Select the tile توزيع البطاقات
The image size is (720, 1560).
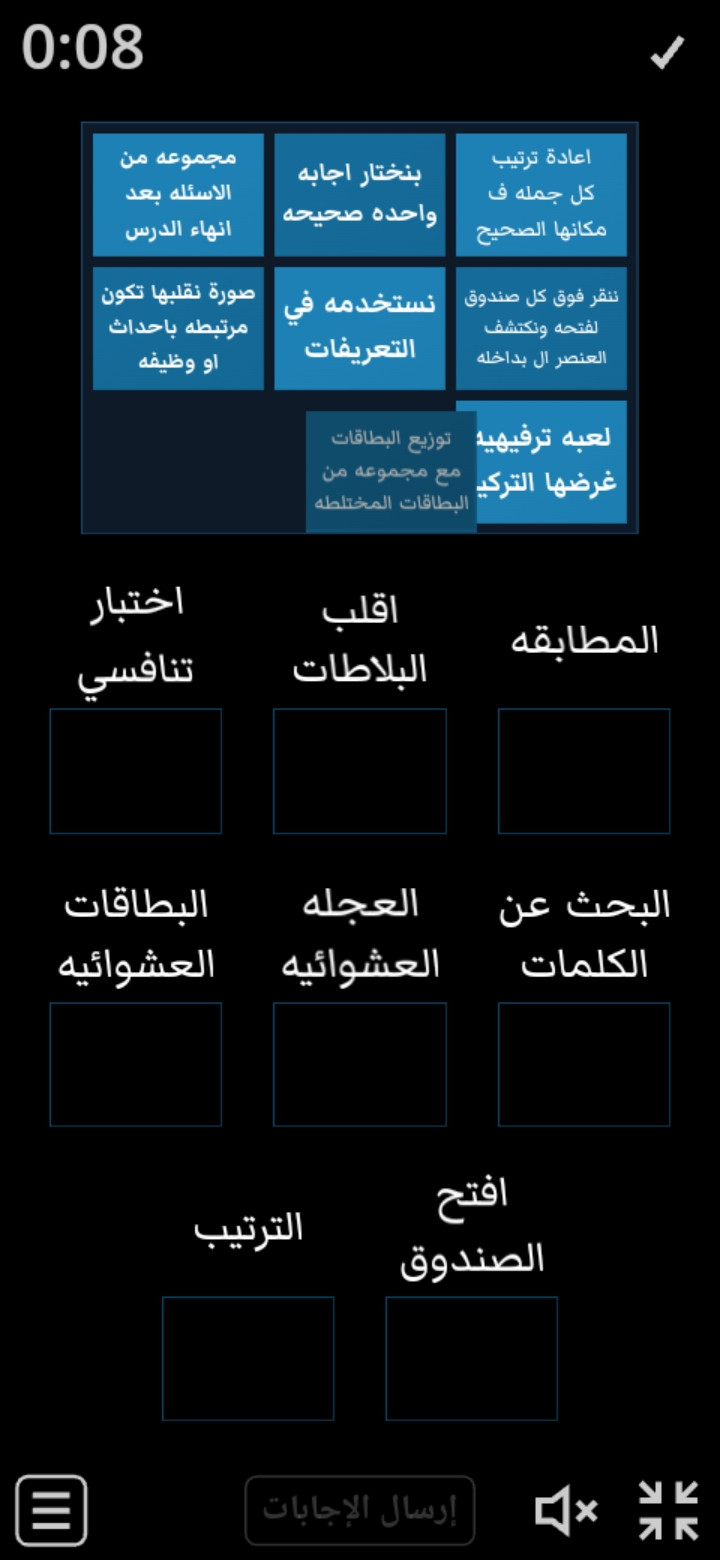391,471
